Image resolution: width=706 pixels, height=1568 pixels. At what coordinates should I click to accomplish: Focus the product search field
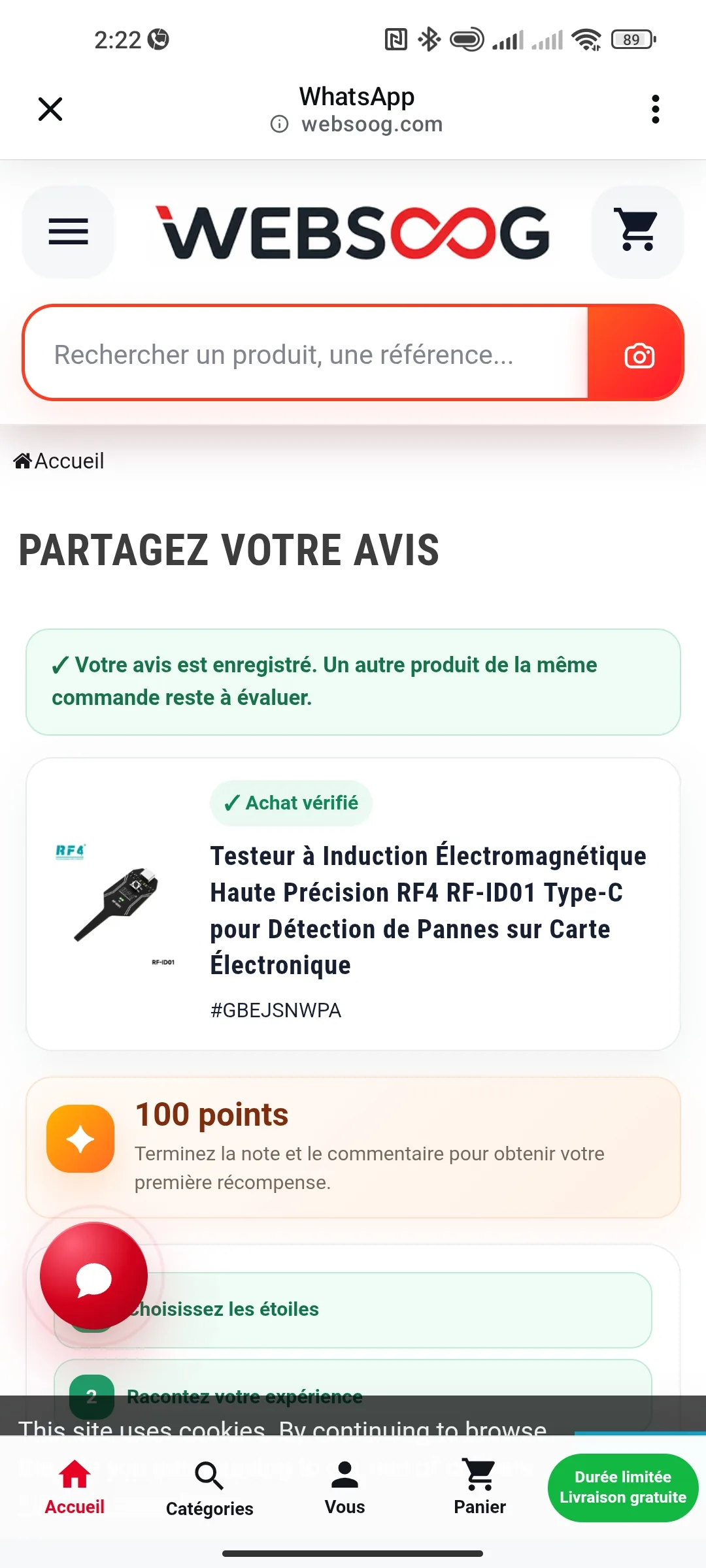[x=306, y=353]
